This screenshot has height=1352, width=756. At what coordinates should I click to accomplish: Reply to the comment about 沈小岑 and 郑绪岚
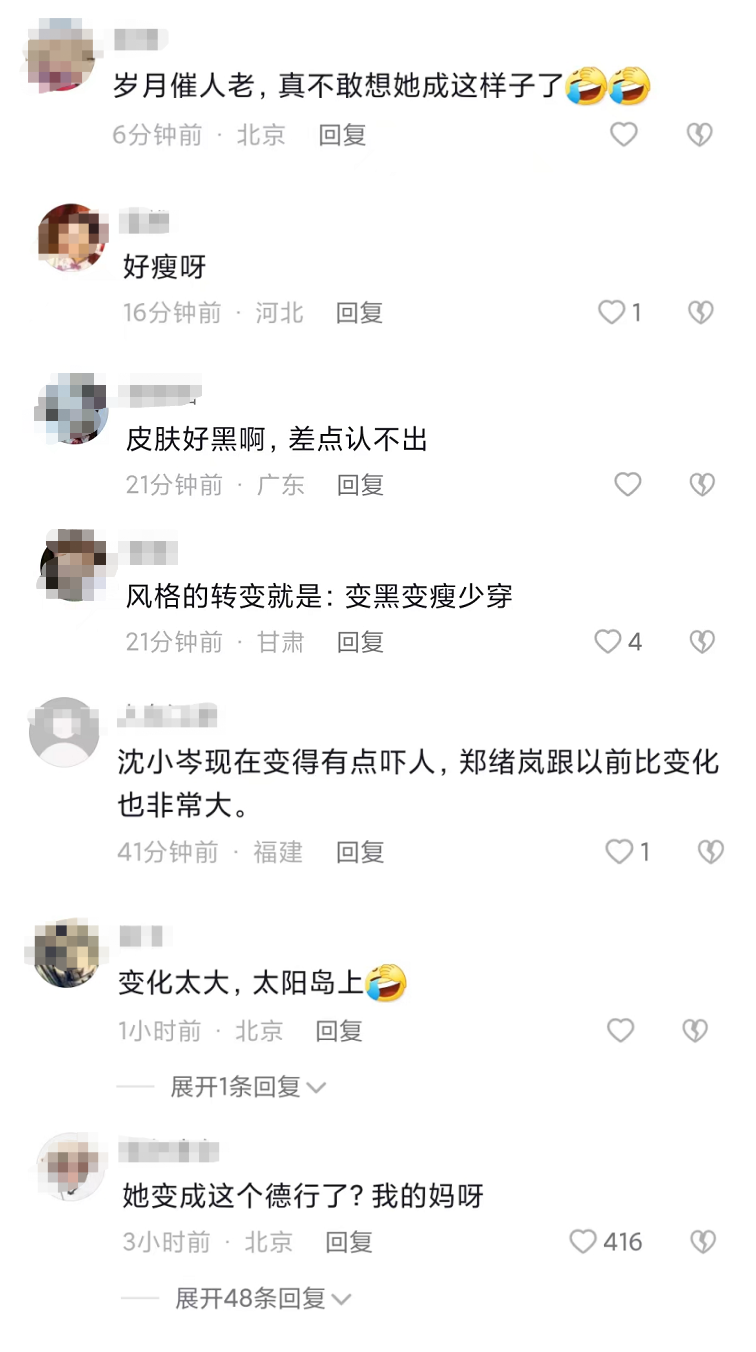(x=360, y=852)
